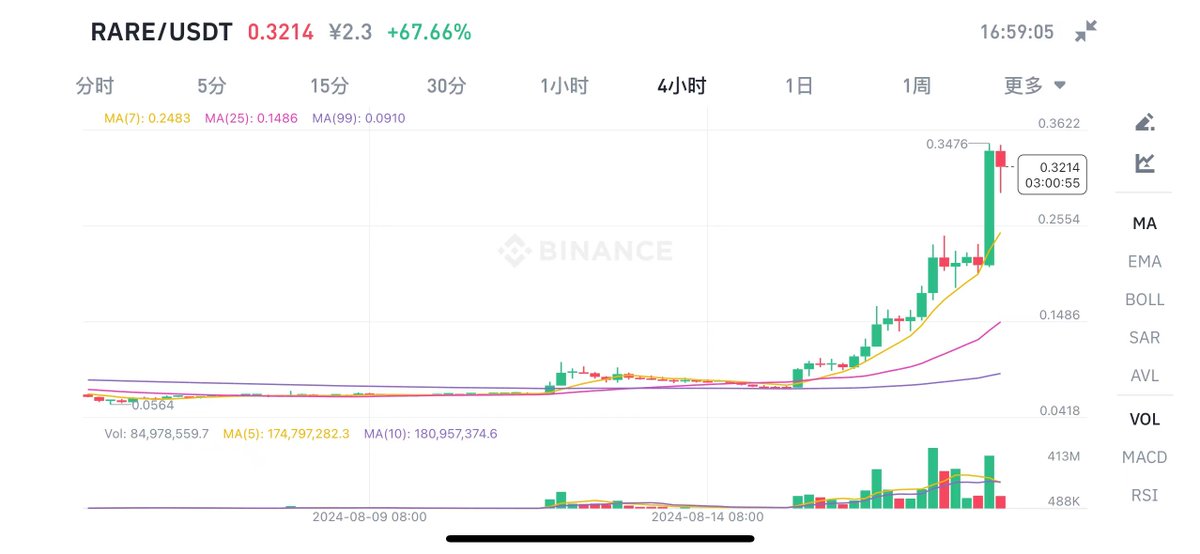Tap the 4小时 timeframe tab

[x=682, y=86]
